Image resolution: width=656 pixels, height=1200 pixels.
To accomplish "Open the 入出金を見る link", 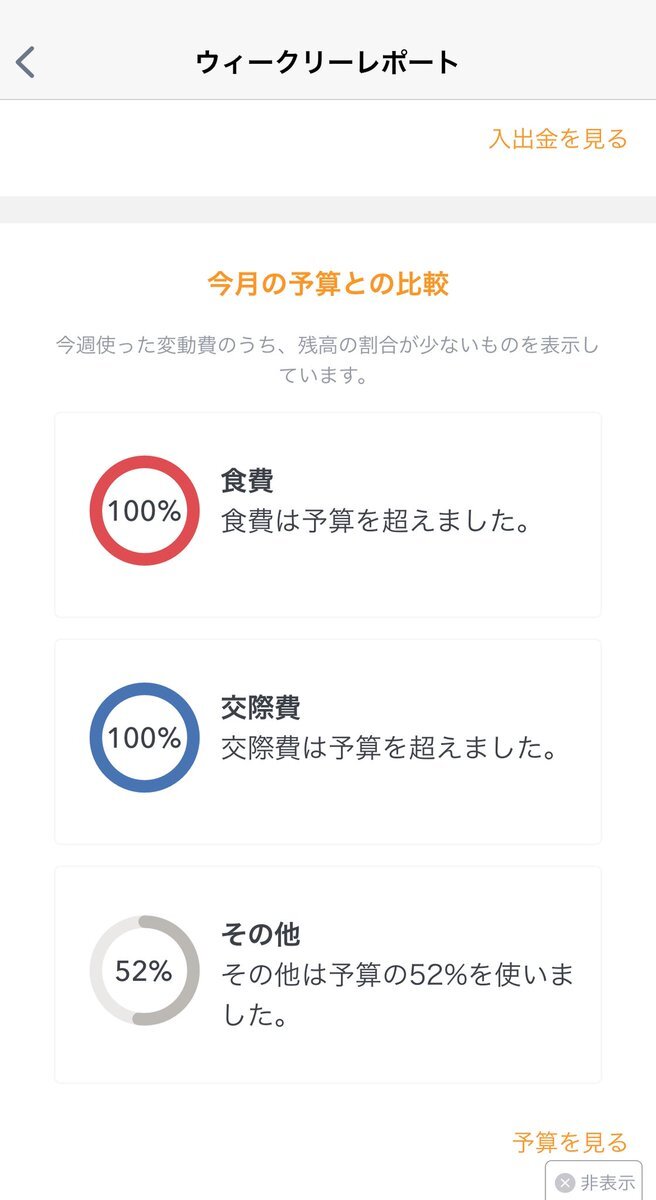I will 558,139.
